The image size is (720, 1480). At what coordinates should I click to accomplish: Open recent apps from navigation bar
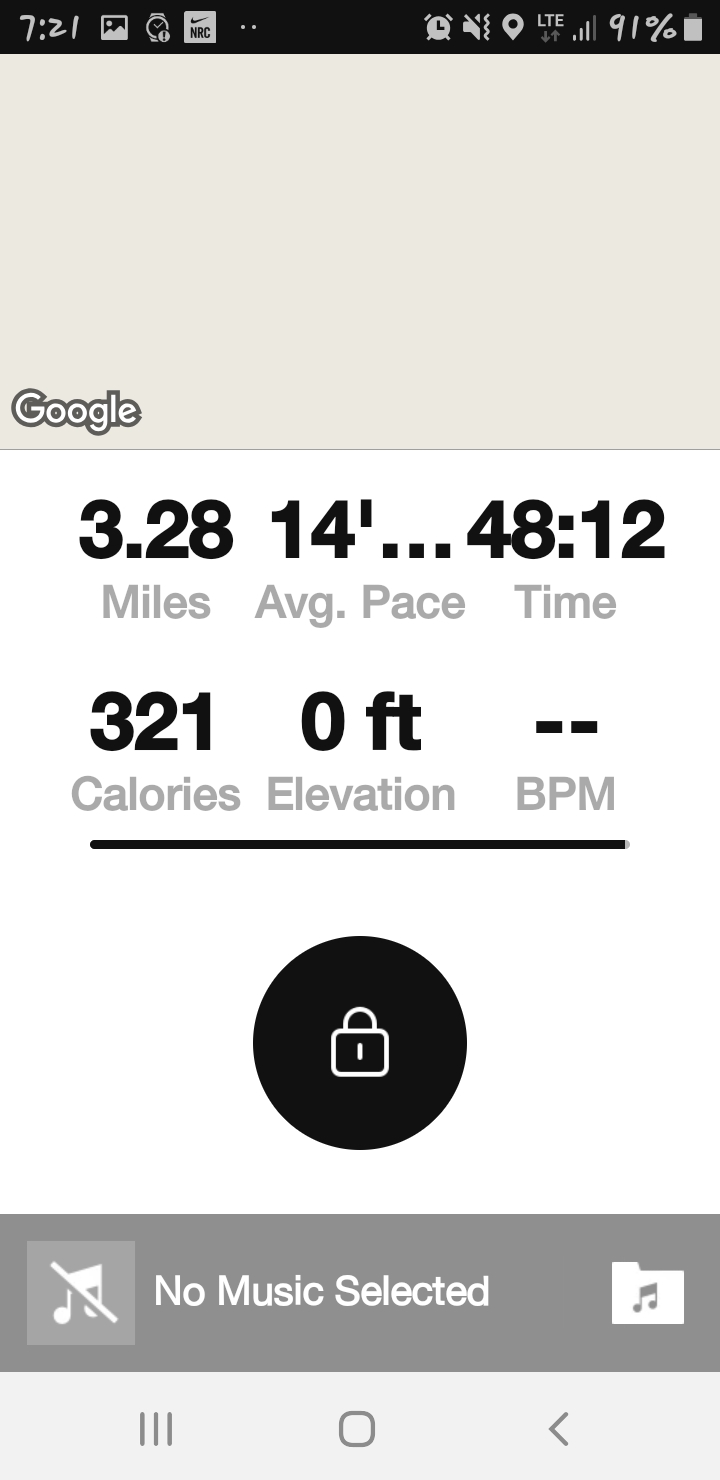(156, 1428)
